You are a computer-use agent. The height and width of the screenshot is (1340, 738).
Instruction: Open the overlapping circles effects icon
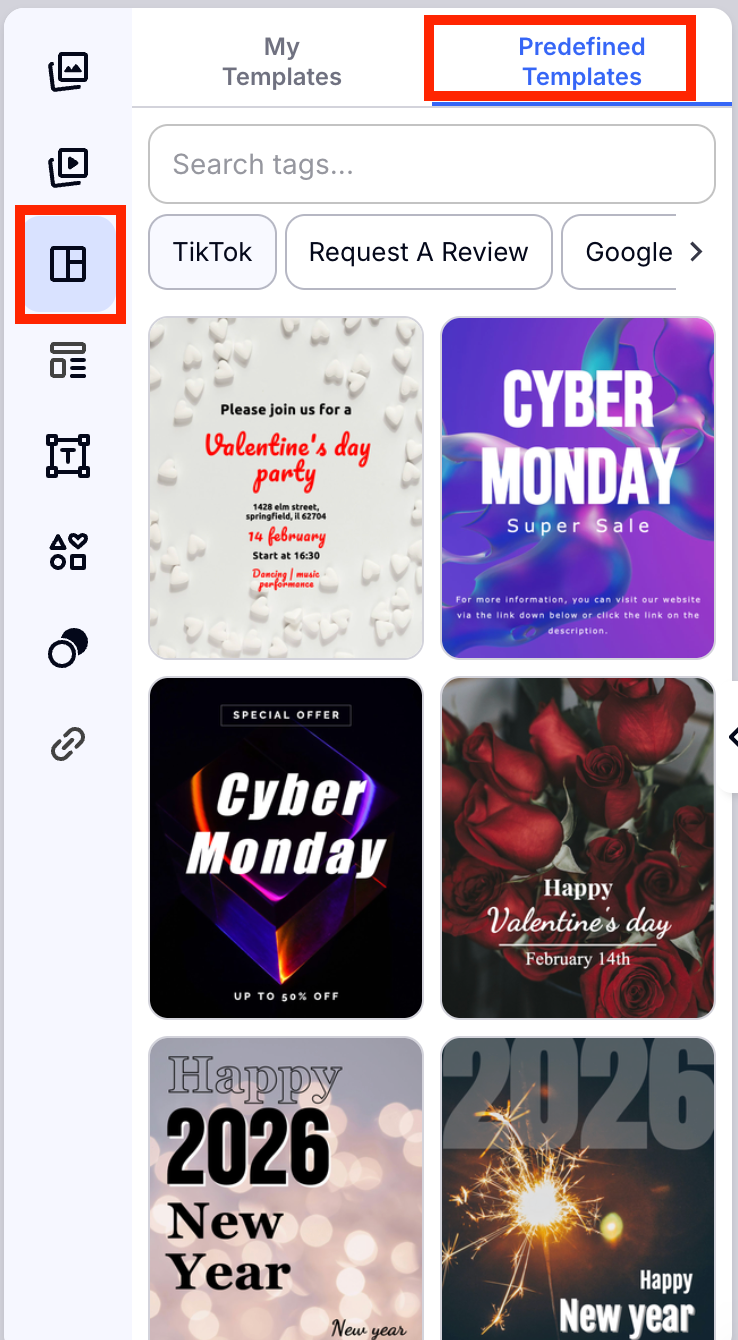(68, 648)
